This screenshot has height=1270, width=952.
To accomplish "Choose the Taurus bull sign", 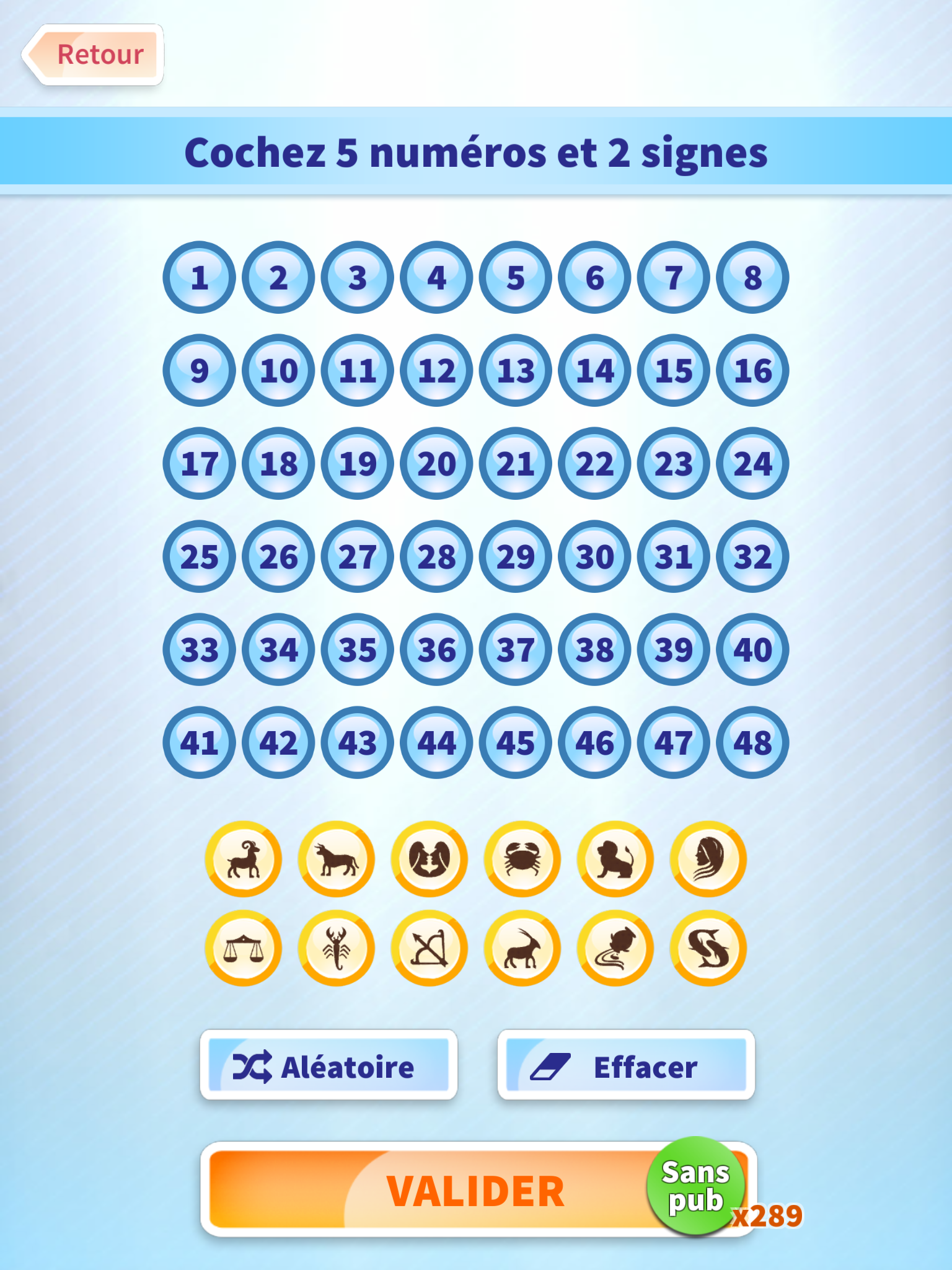I will click(337, 859).
